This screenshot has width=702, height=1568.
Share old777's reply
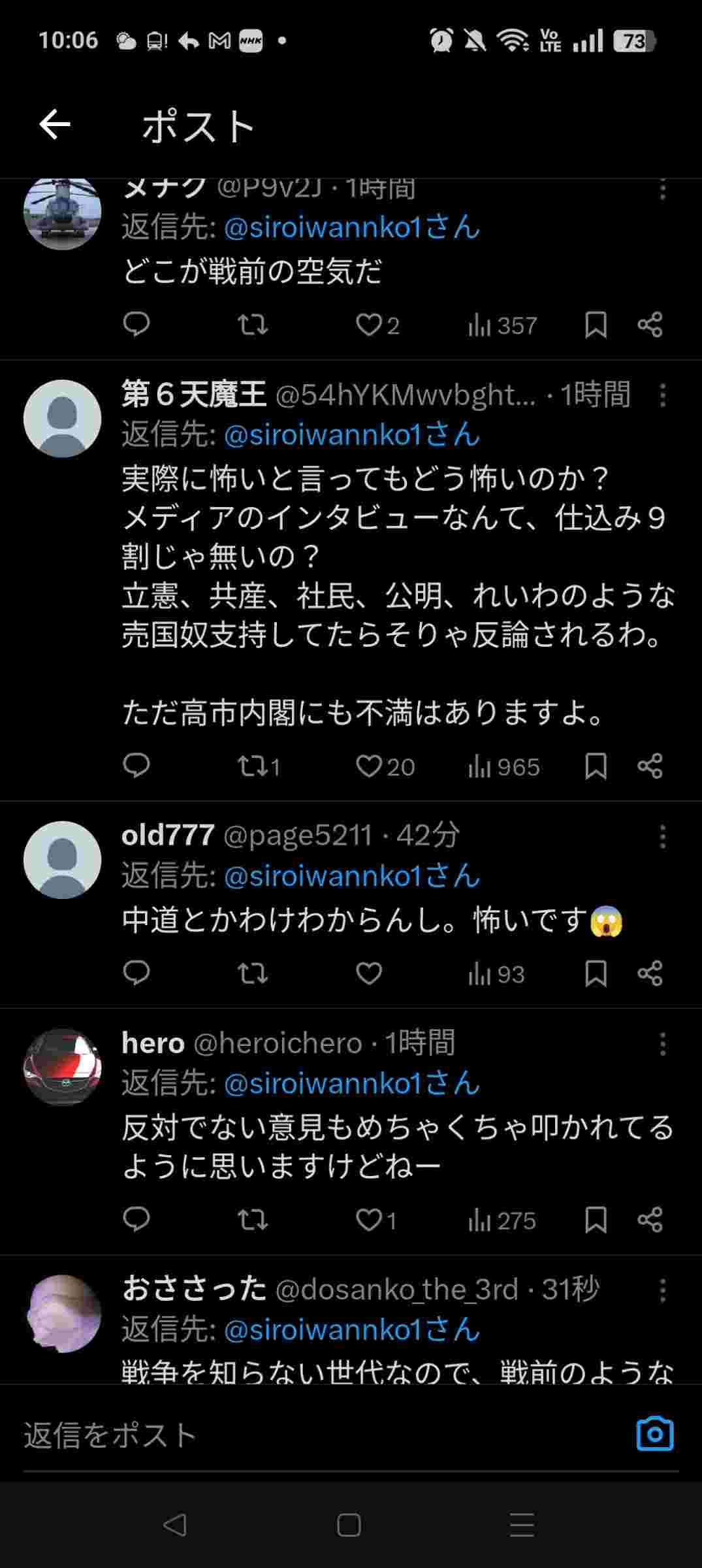click(650, 973)
